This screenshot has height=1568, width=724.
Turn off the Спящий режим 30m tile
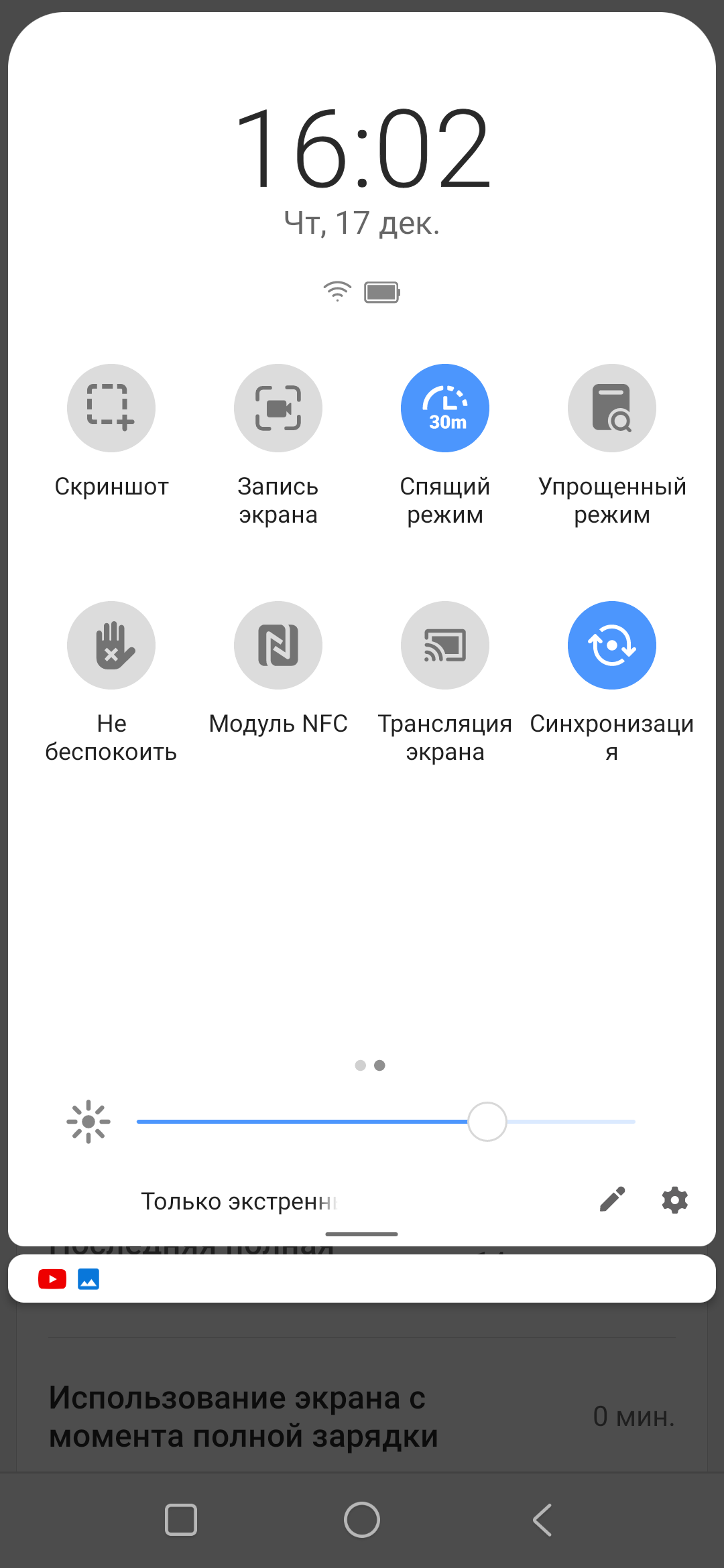pos(445,408)
